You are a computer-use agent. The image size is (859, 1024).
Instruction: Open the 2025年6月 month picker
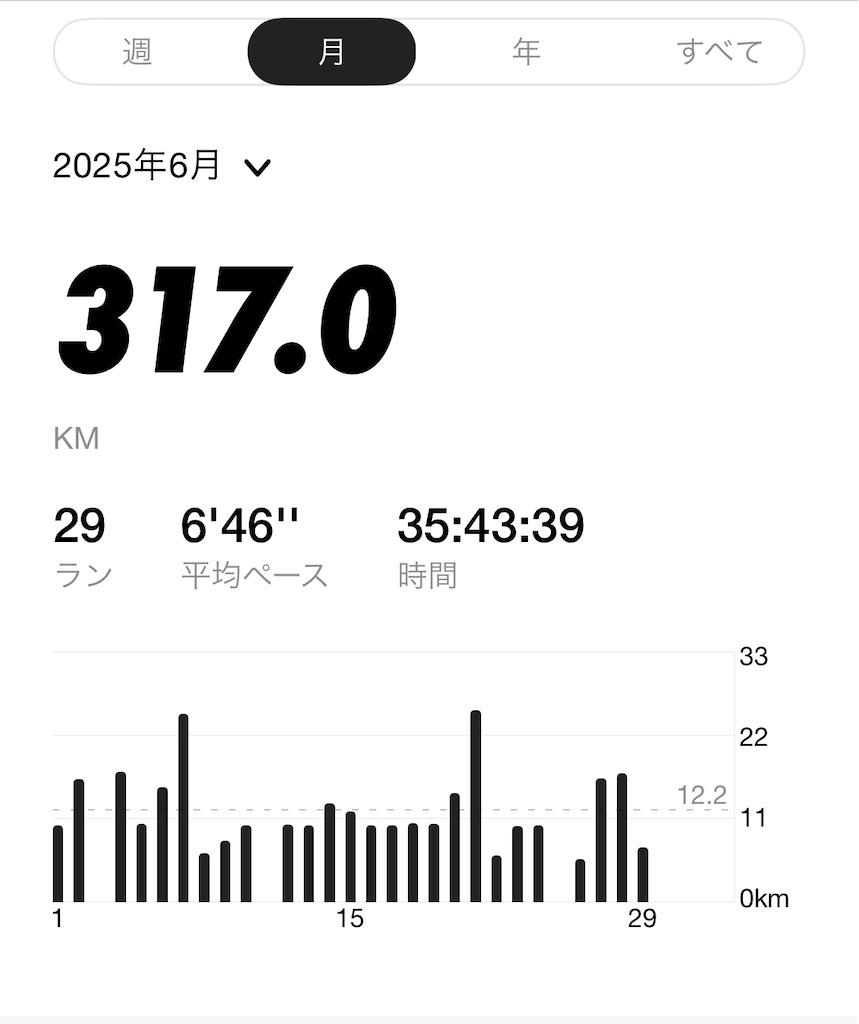click(162, 166)
